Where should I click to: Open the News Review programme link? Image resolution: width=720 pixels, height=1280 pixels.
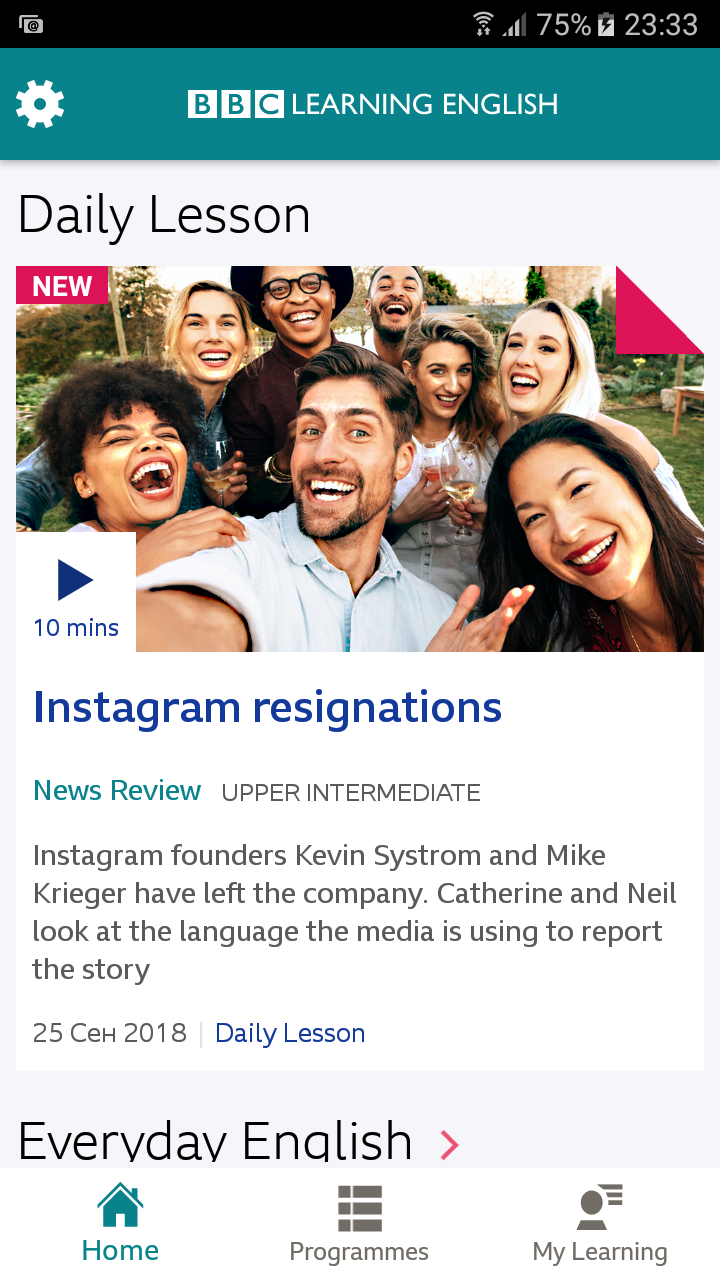[x=117, y=791]
